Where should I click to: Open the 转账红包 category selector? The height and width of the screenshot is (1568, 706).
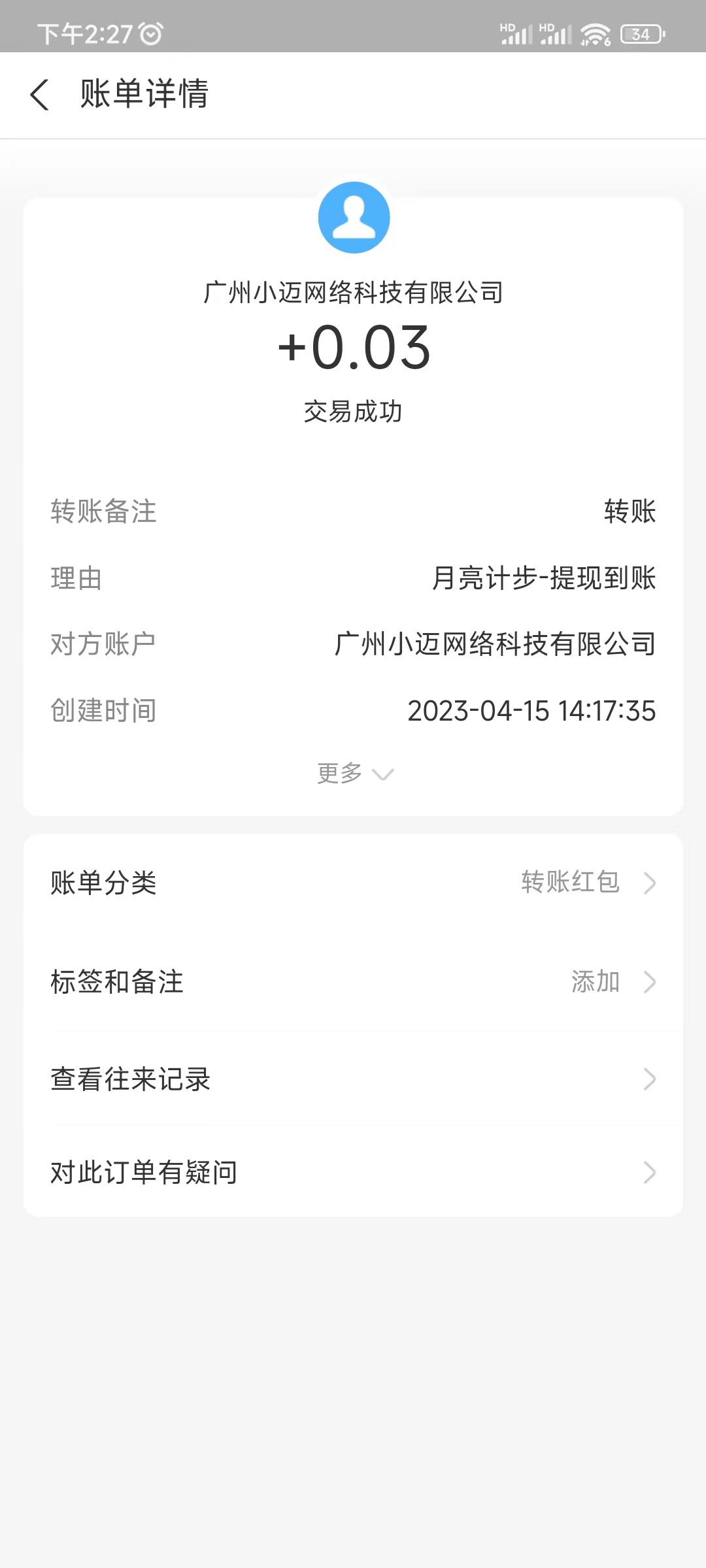pyautogui.click(x=570, y=883)
